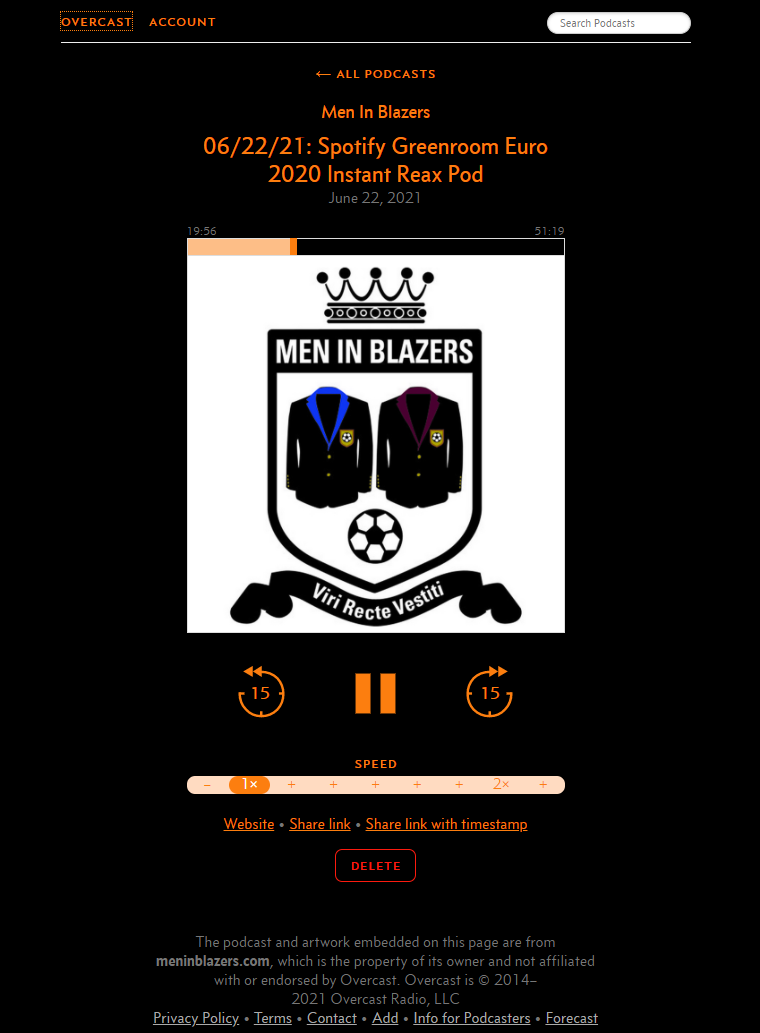Go to the Account page
The image size is (760, 1033).
tap(182, 22)
